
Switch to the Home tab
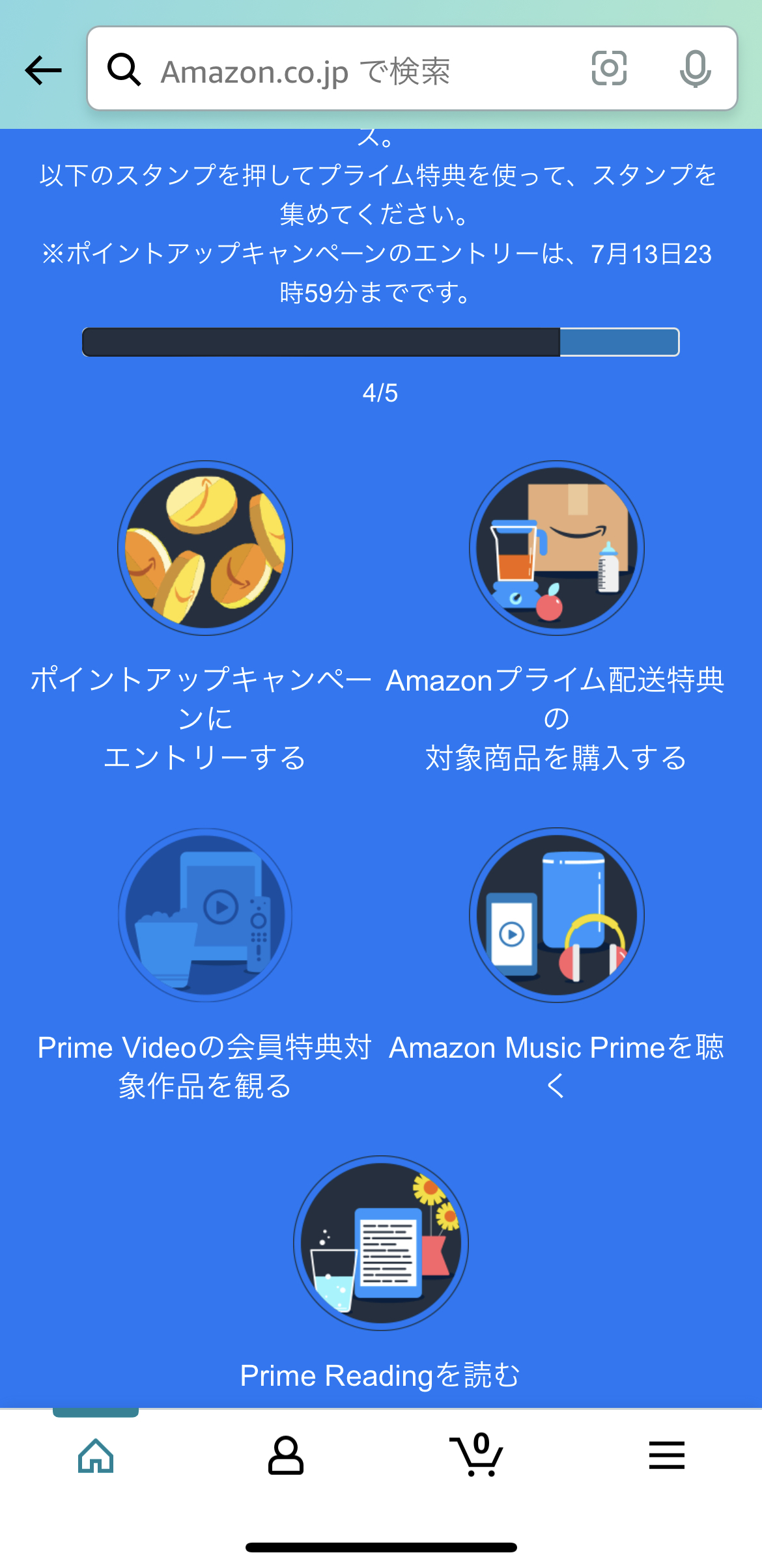pyautogui.click(x=96, y=1455)
